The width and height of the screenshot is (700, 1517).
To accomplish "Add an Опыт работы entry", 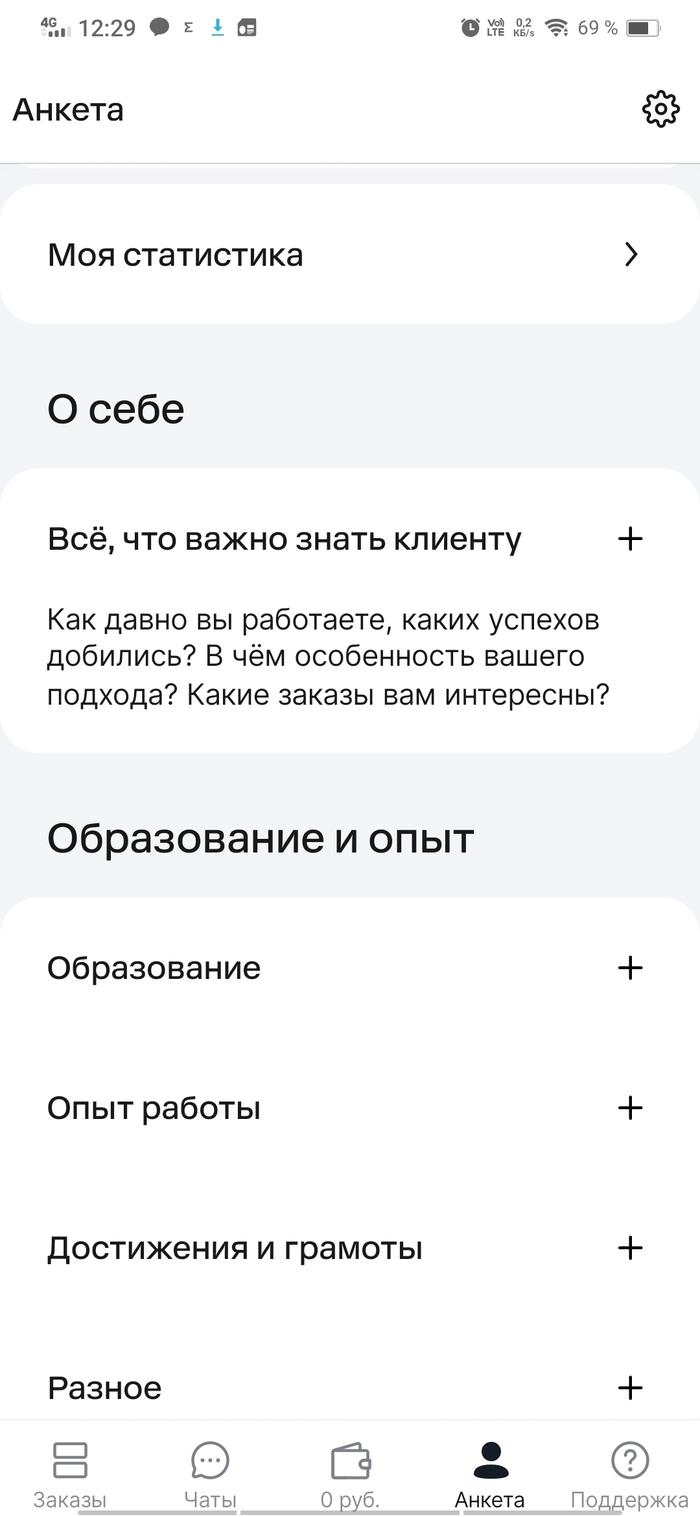I will 630,1108.
